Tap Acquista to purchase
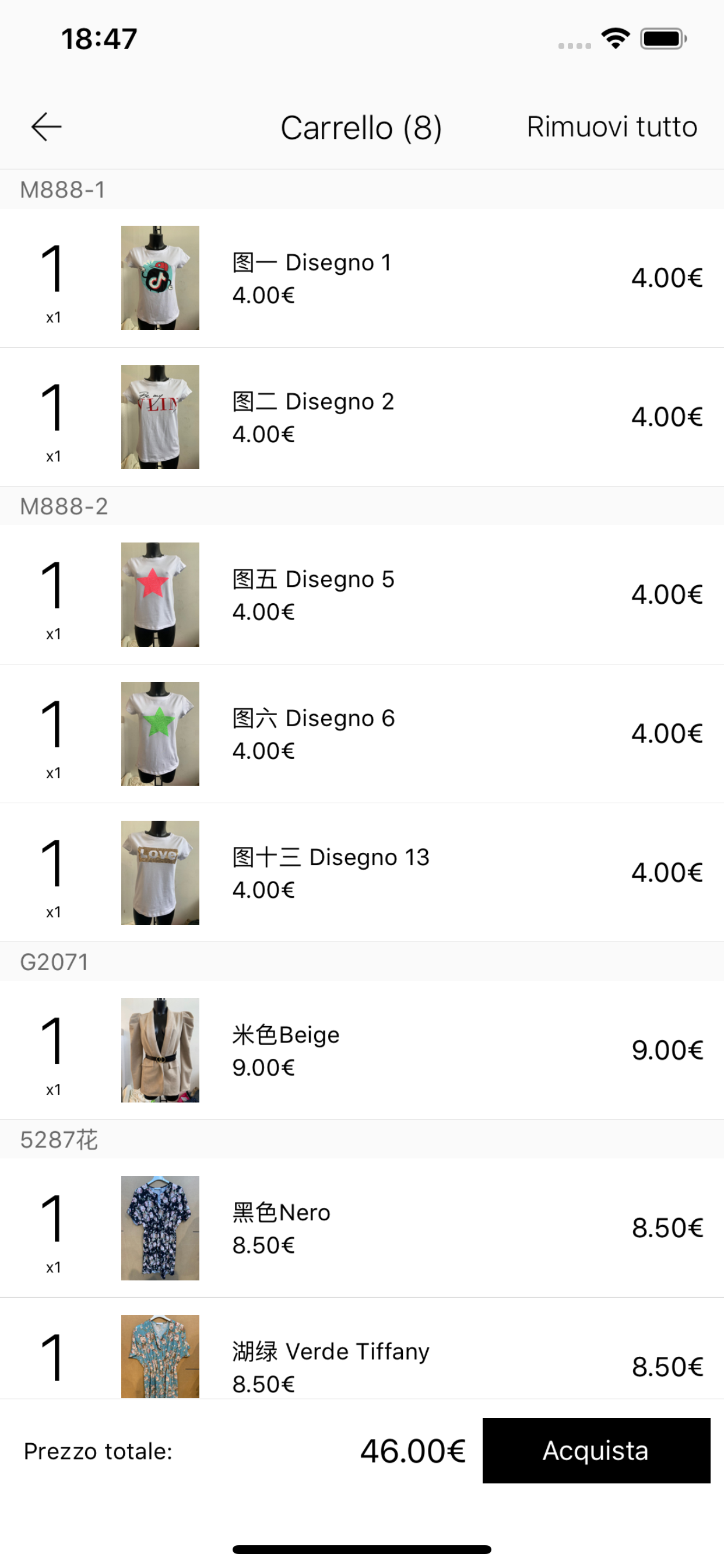This screenshot has height=1568, width=724. (596, 1451)
